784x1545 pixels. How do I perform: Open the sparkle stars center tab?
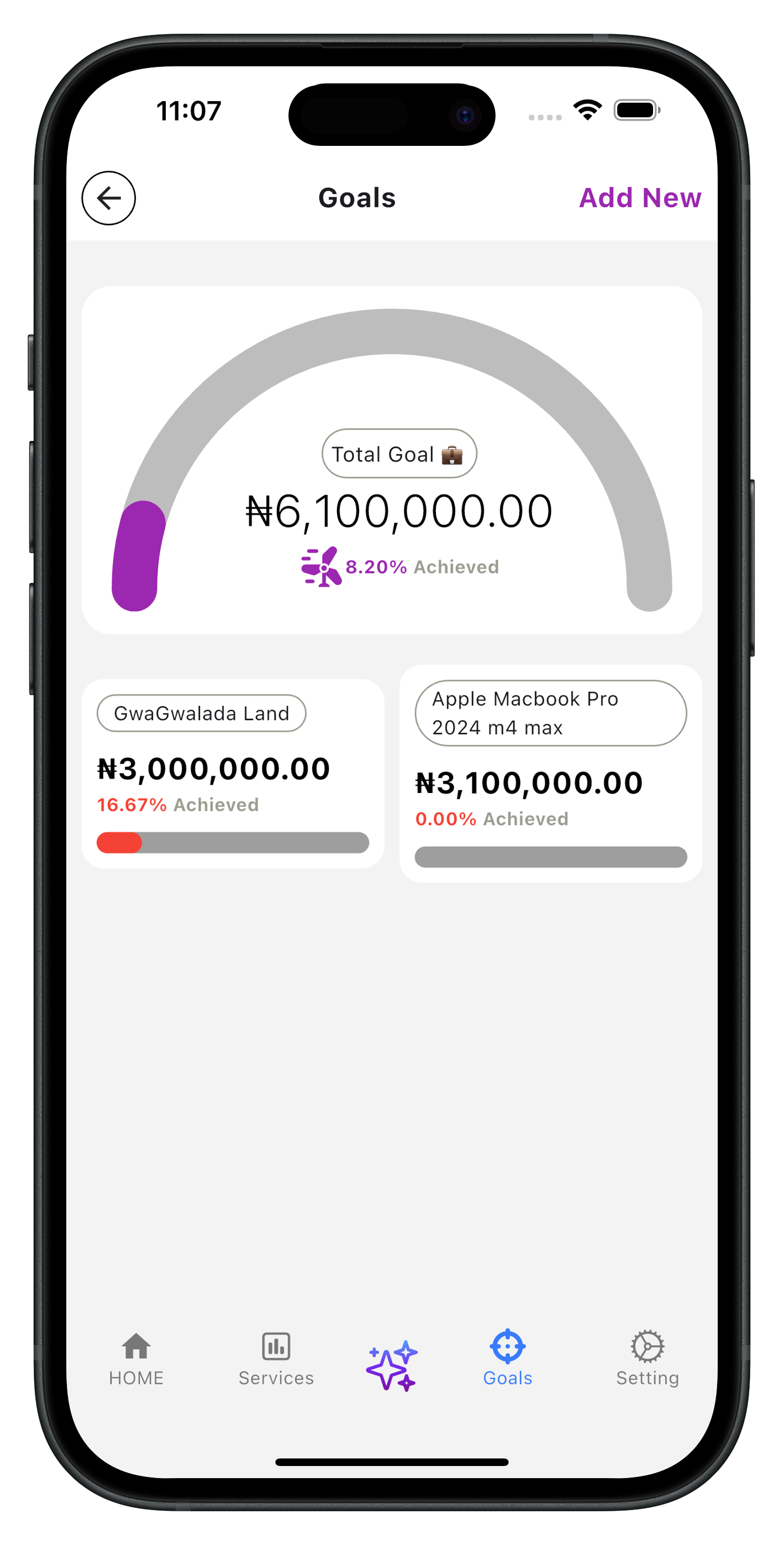(392, 1365)
